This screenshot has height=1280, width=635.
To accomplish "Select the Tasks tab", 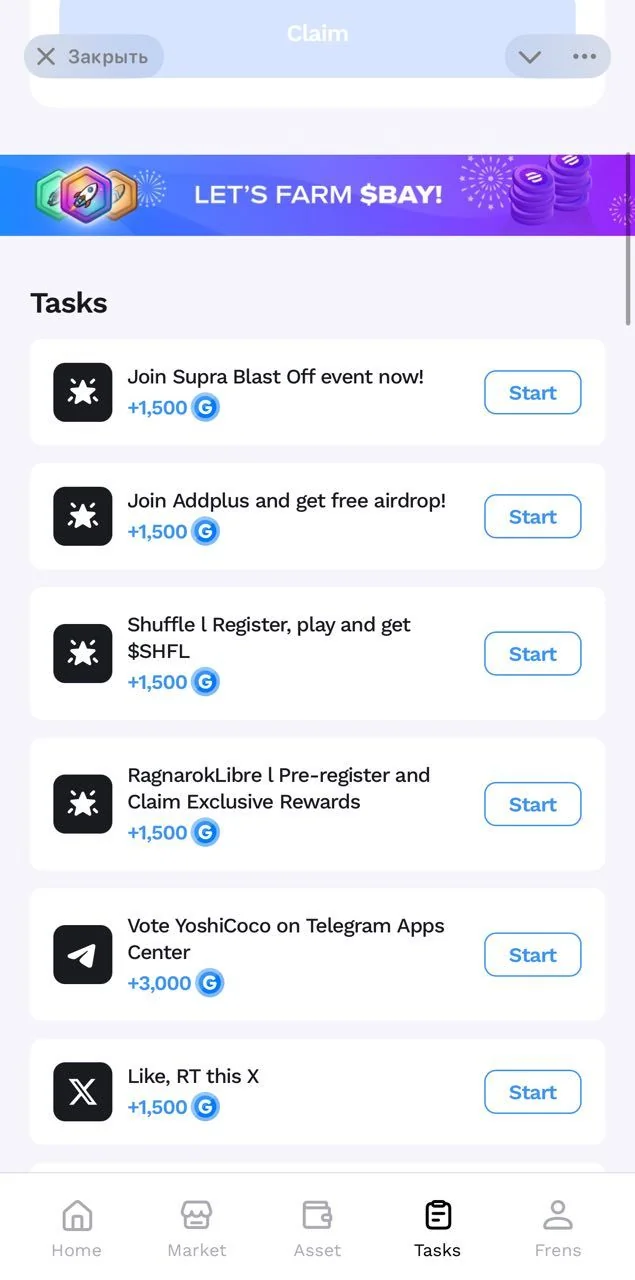I will [437, 1229].
